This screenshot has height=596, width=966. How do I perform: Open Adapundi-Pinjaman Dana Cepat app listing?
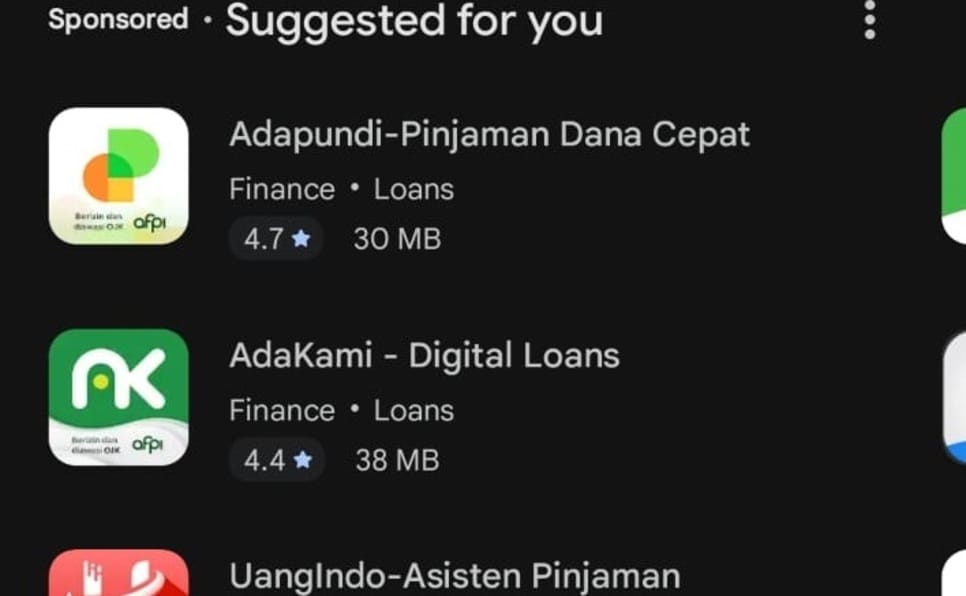pos(489,135)
